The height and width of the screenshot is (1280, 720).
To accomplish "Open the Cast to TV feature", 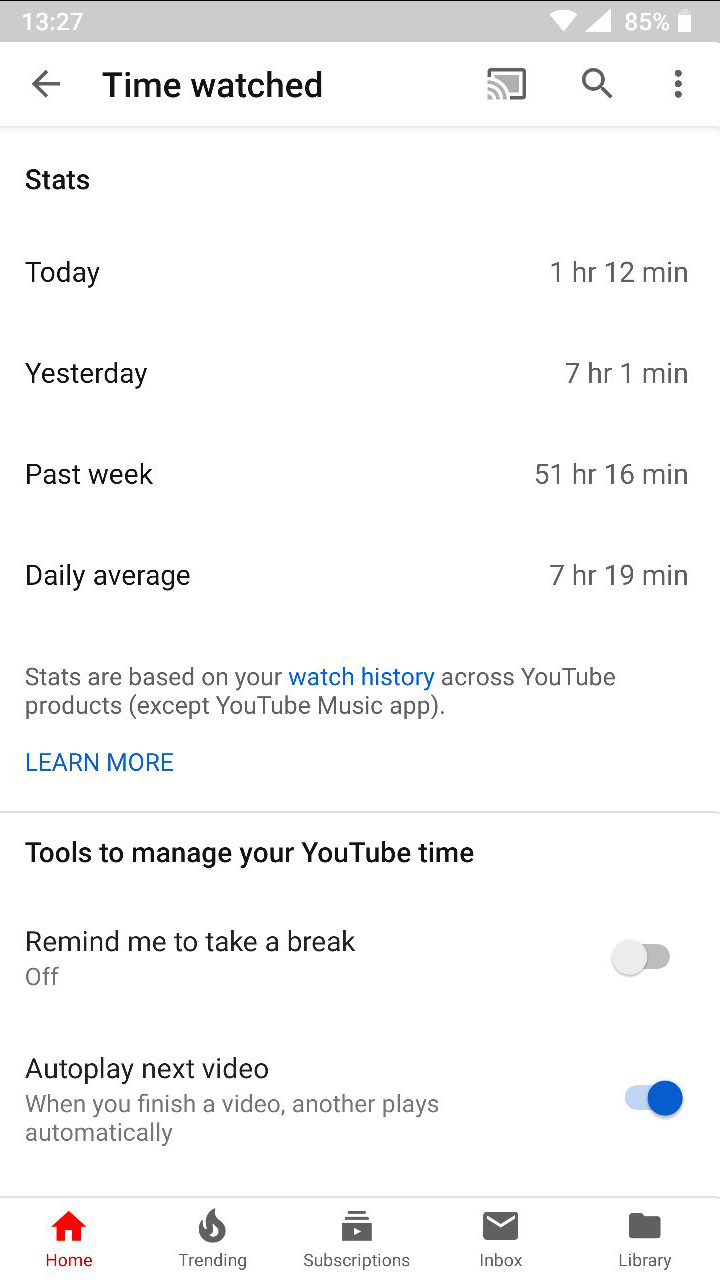I will click(x=505, y=84).
